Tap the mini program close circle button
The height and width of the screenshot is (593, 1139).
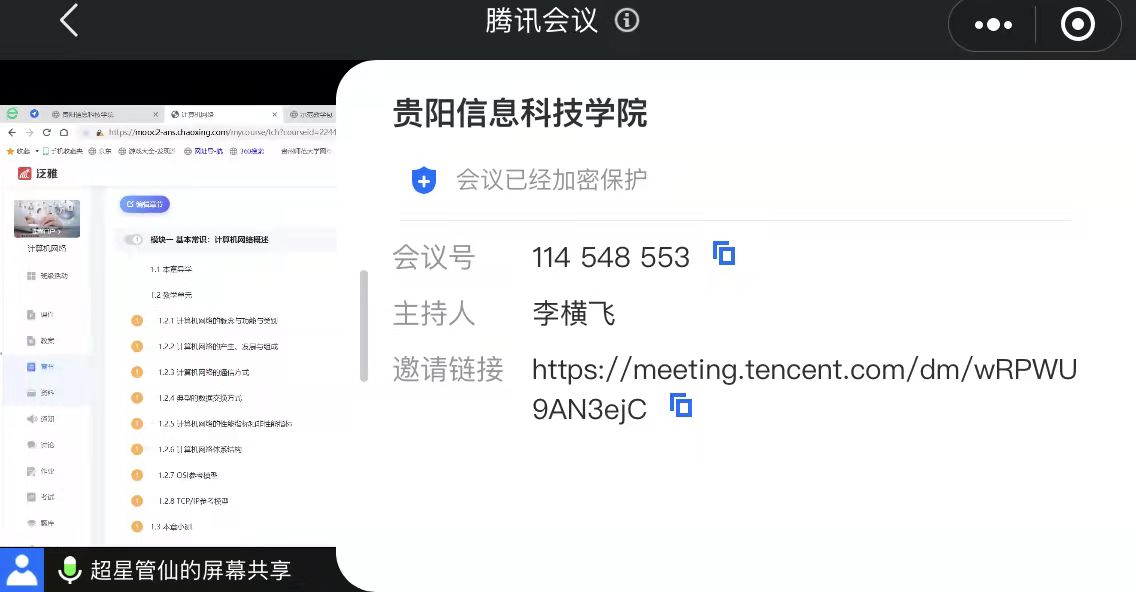1077,25
